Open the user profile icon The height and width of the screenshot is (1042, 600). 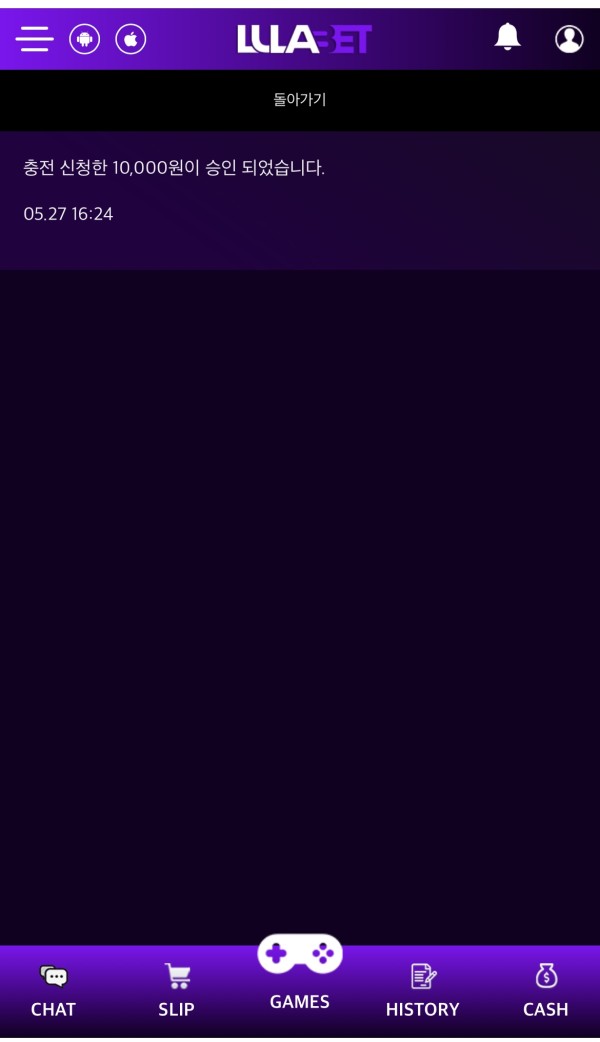[569, 39]
